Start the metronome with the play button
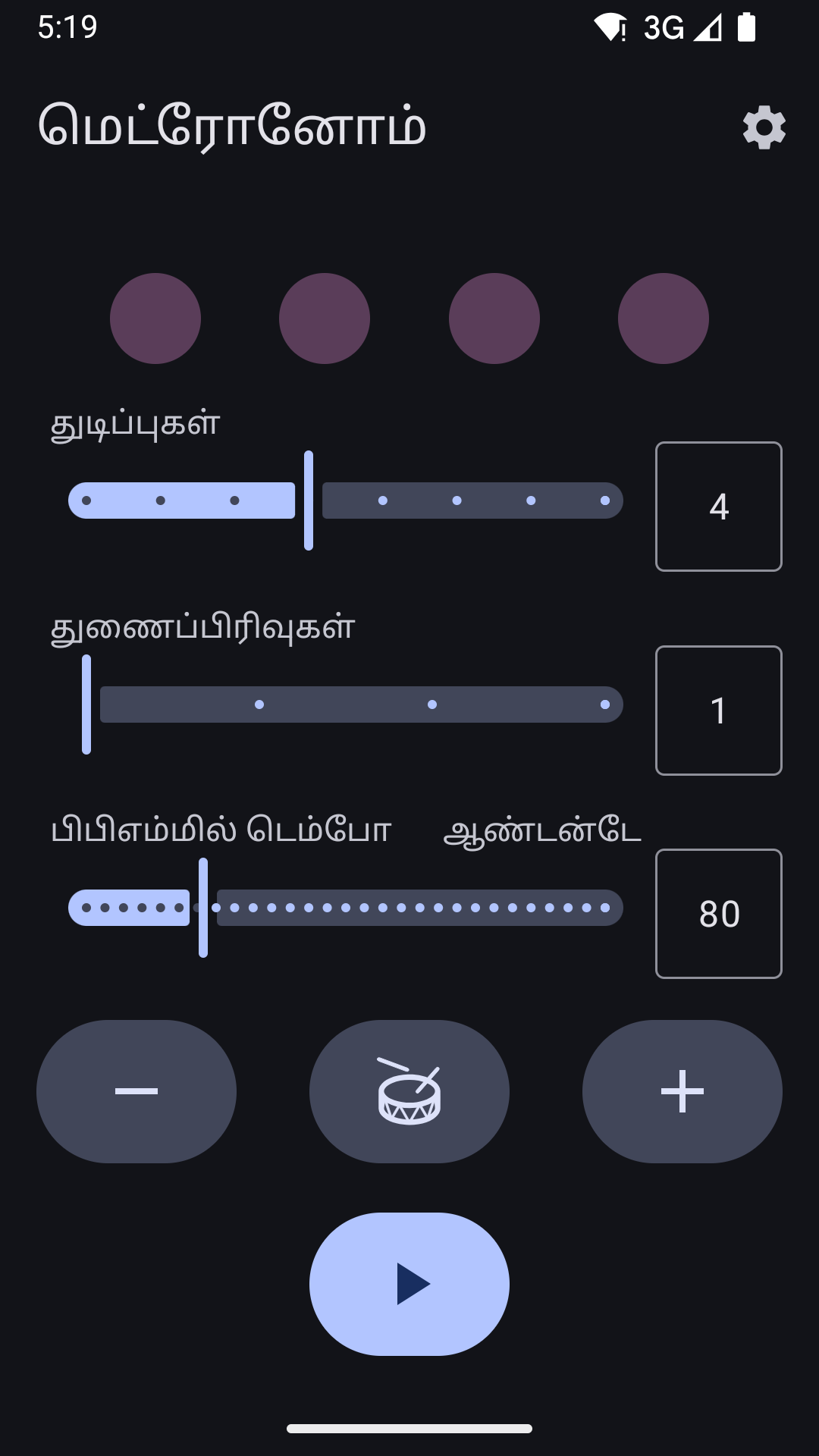The height and width of the screenshot is (1456, 819). 409,1284
